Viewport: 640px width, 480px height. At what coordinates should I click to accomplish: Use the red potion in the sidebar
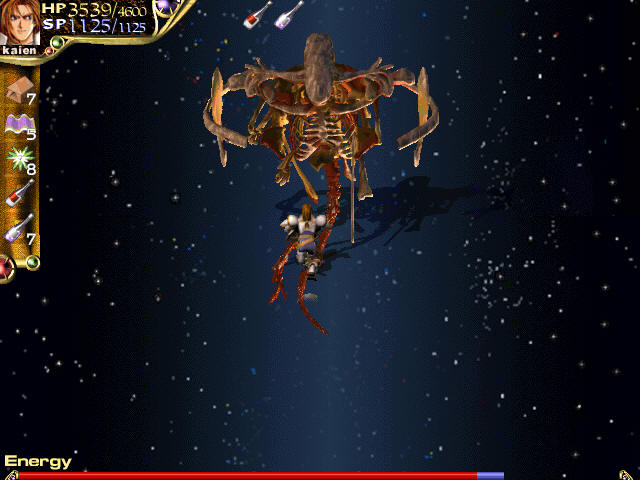tap(18, 193)
